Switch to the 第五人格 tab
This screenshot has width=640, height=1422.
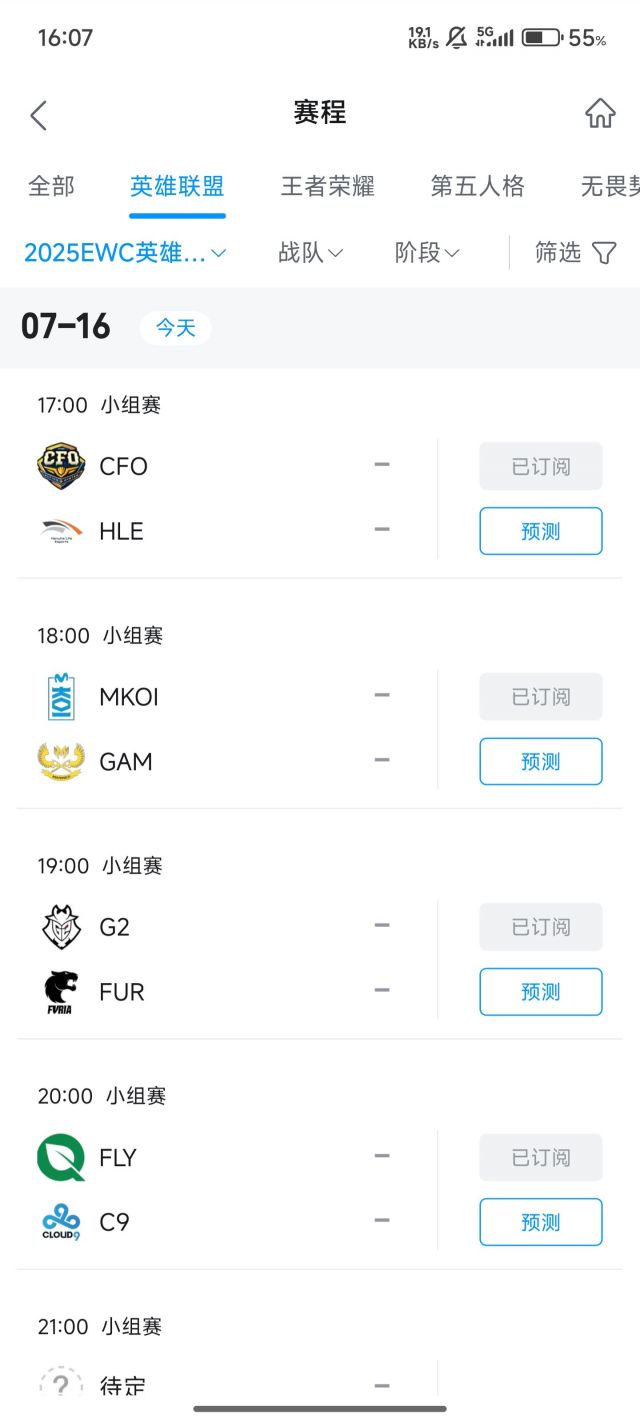[x=477, y=186]
